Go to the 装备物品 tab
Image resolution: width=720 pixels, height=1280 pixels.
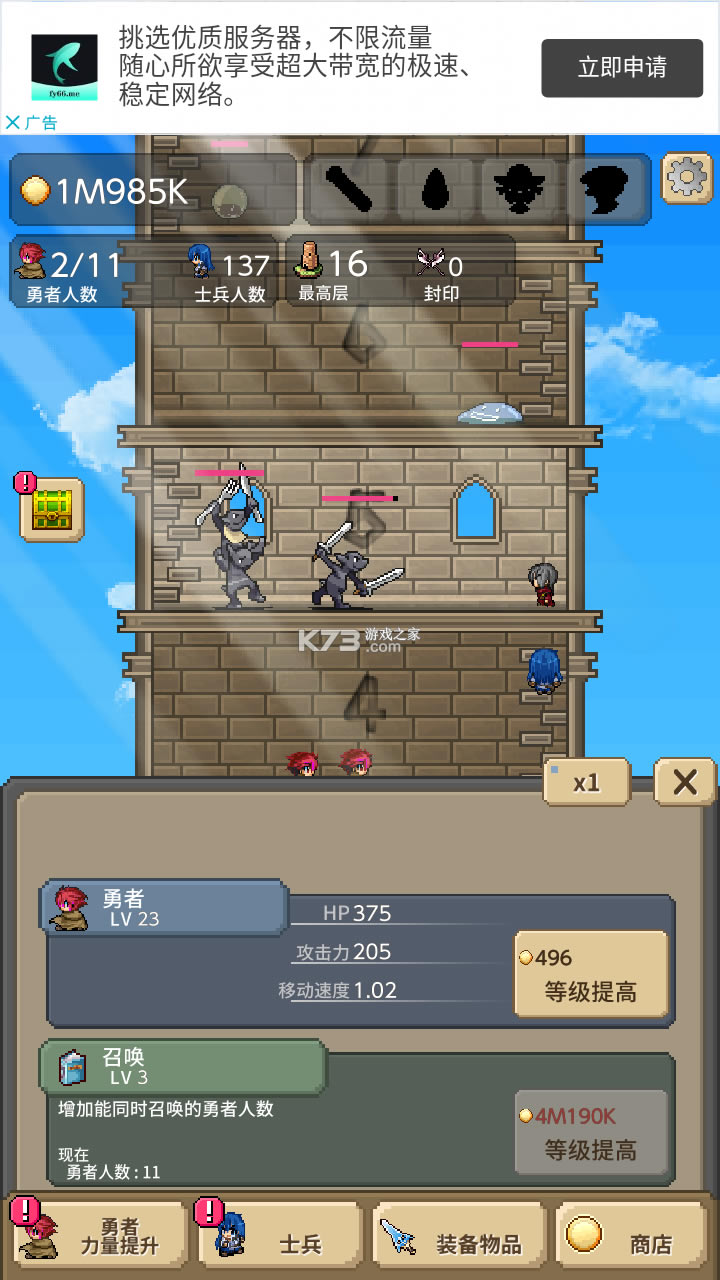(x=461, y=1236)
